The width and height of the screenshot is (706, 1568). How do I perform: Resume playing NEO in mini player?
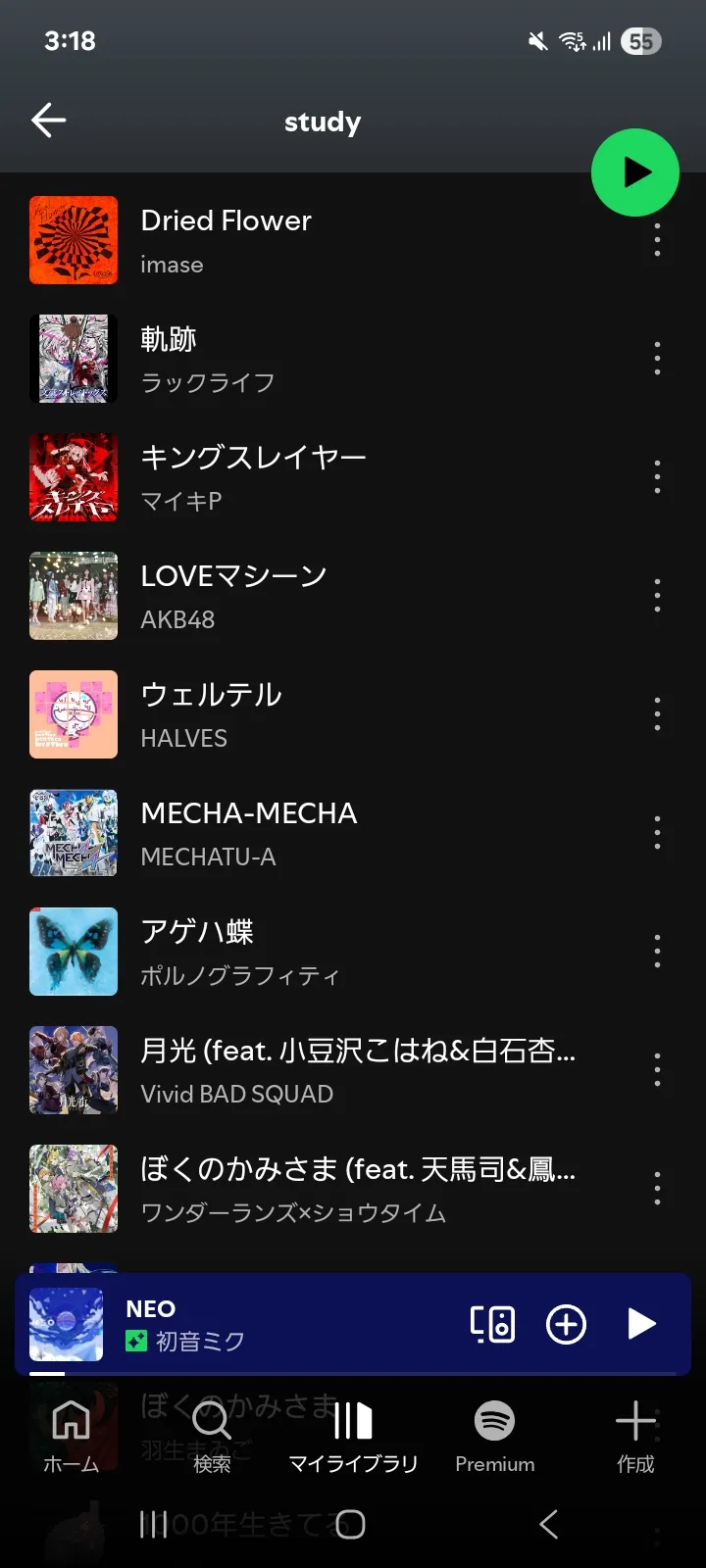640,1324
